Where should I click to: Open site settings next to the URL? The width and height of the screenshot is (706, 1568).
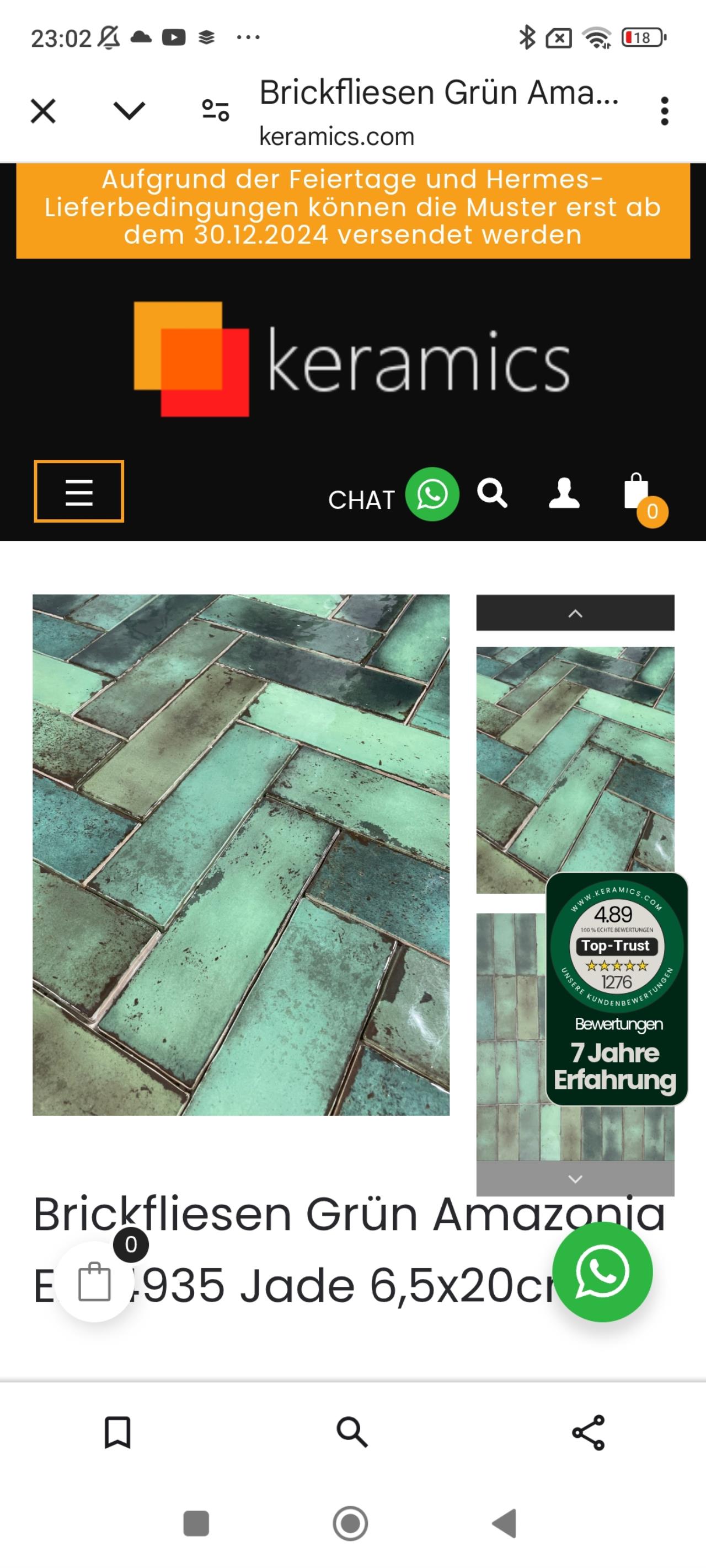[215, 111]
